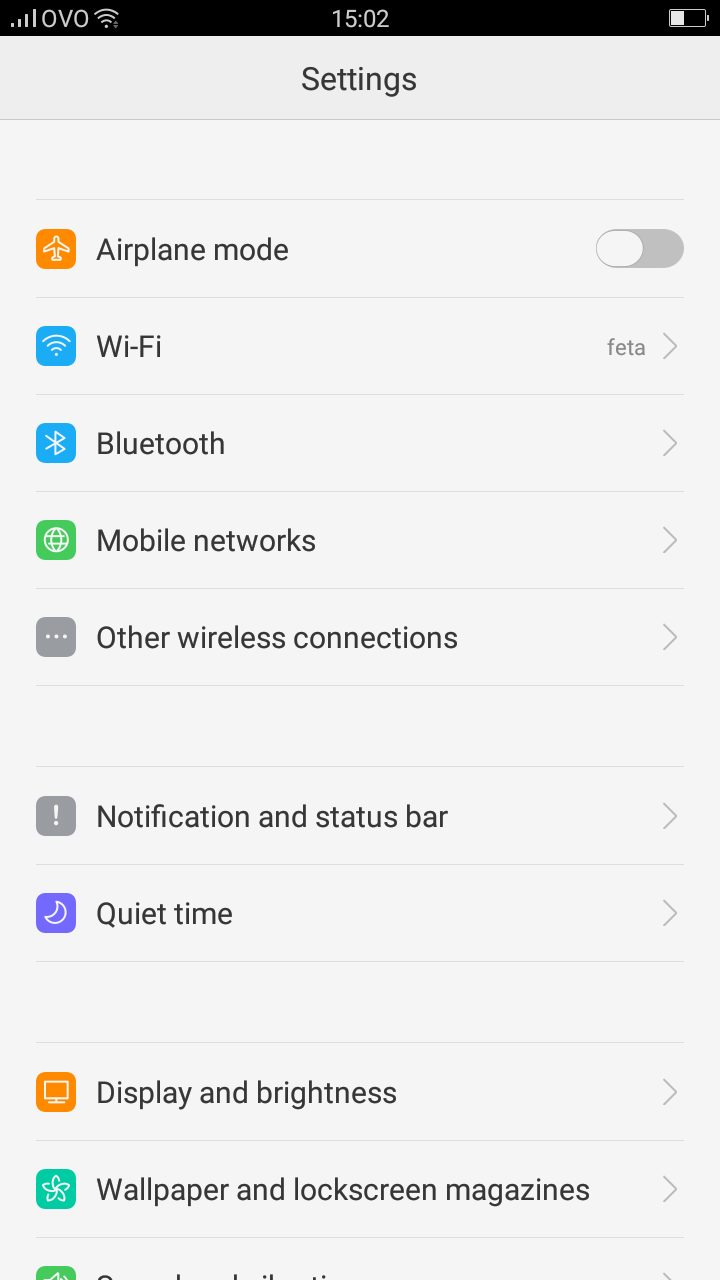Go to Mobile networks
The image size is (720, 1280).
click(360, 540)
